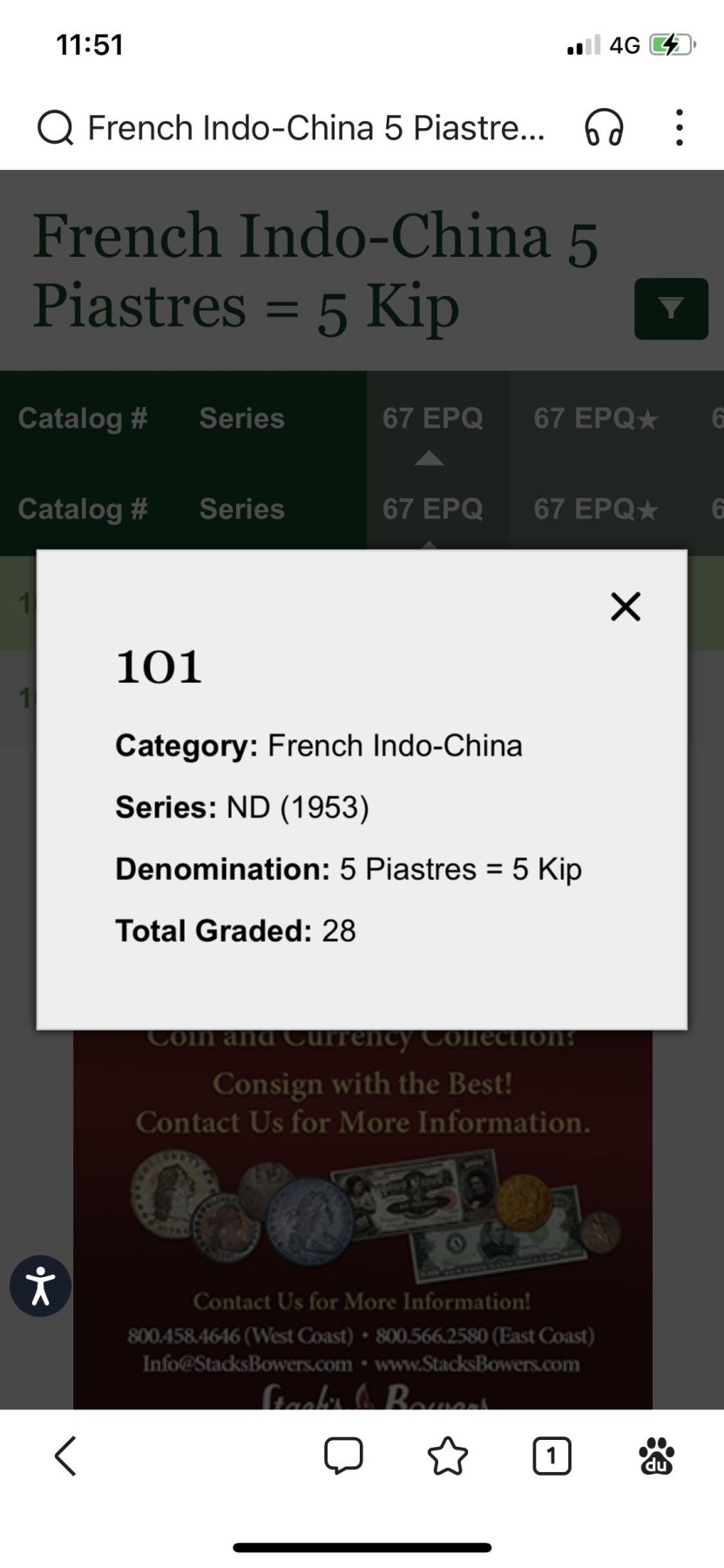
Task: Open the browser overflow menu
Action: (679, 128)
